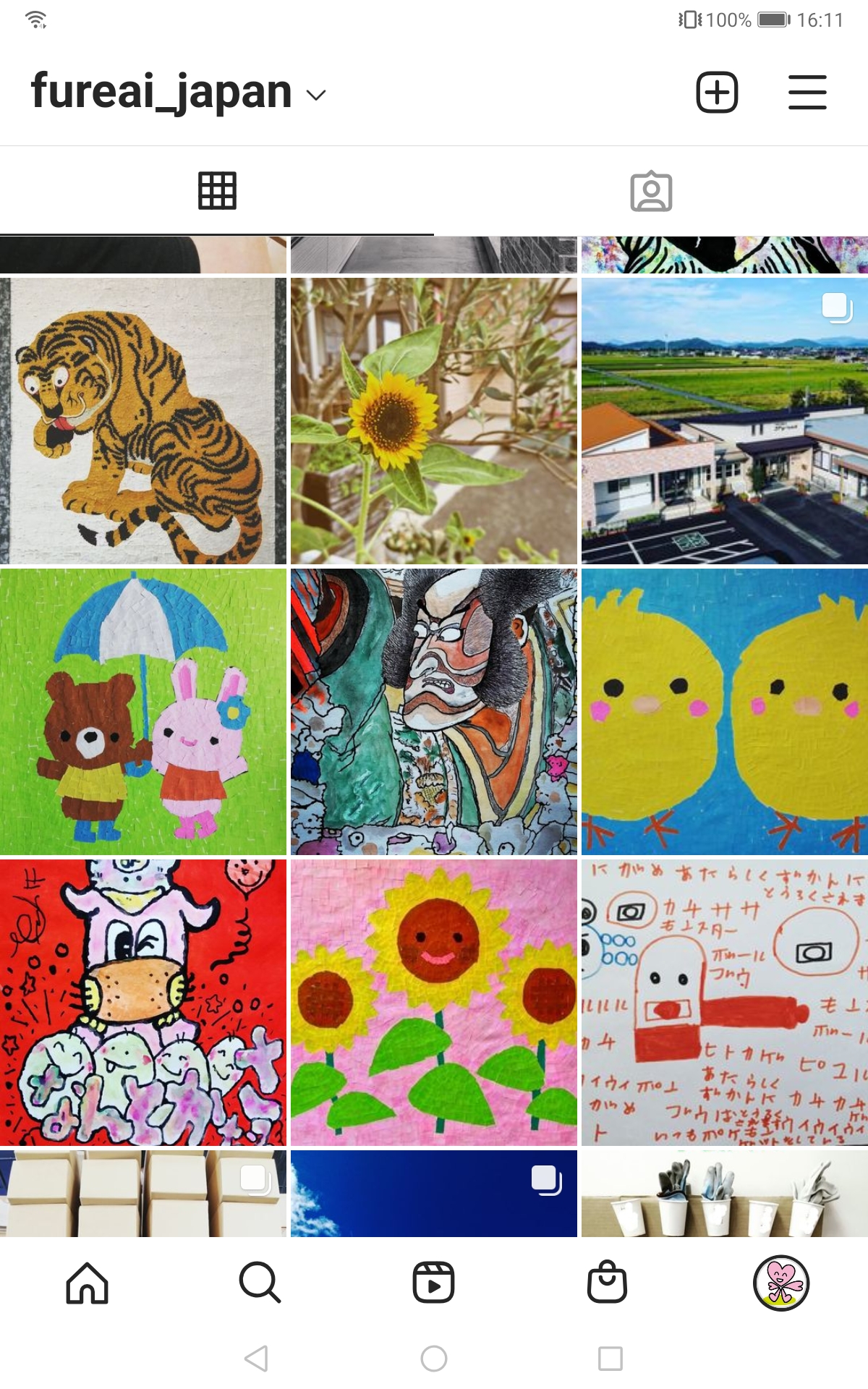Create a new post with plus icon
The height and width of the screenshot is (1389, 868).
(x=717, y=92)
